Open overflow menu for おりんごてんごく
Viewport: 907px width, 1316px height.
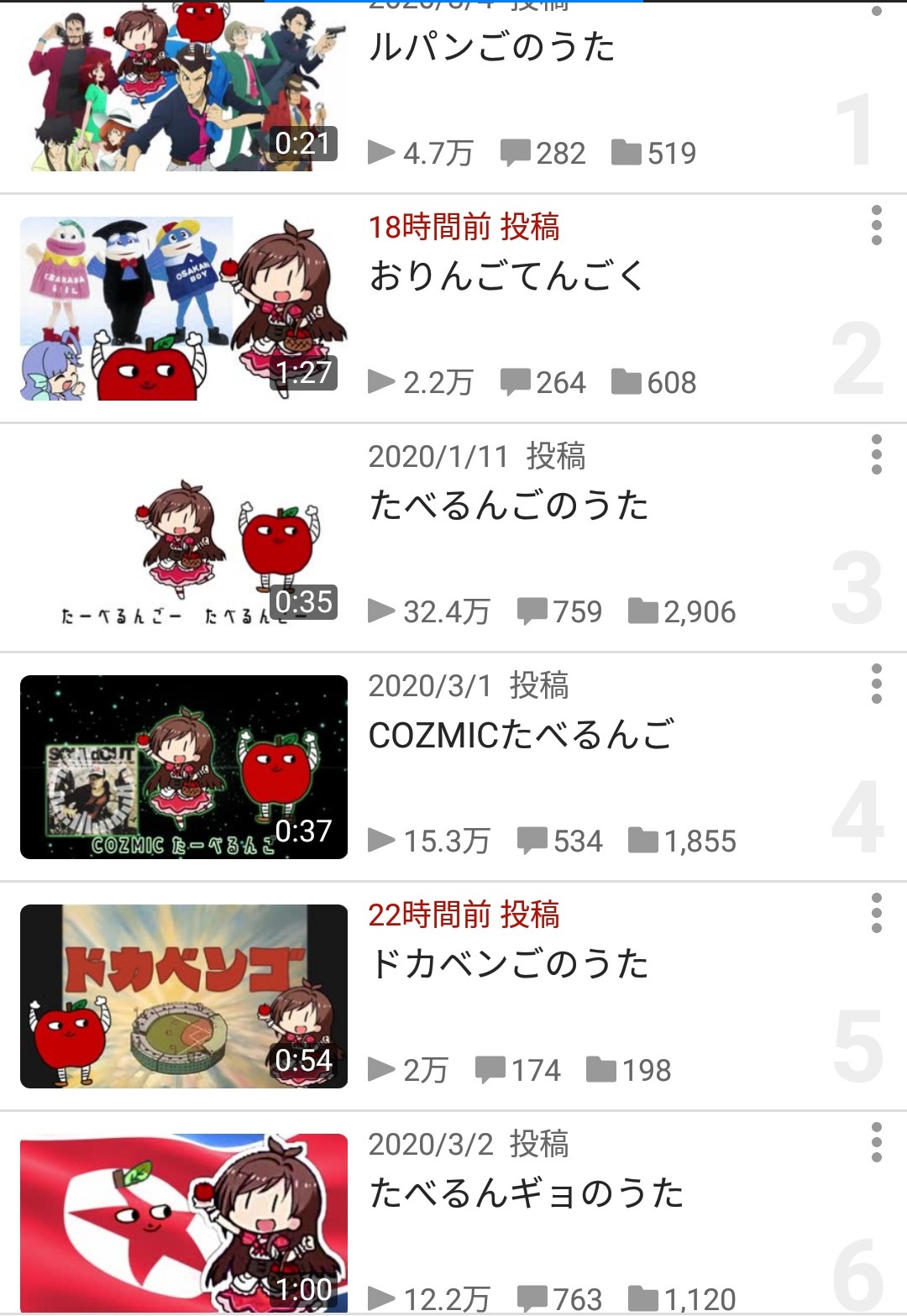(x=876, y=225)
